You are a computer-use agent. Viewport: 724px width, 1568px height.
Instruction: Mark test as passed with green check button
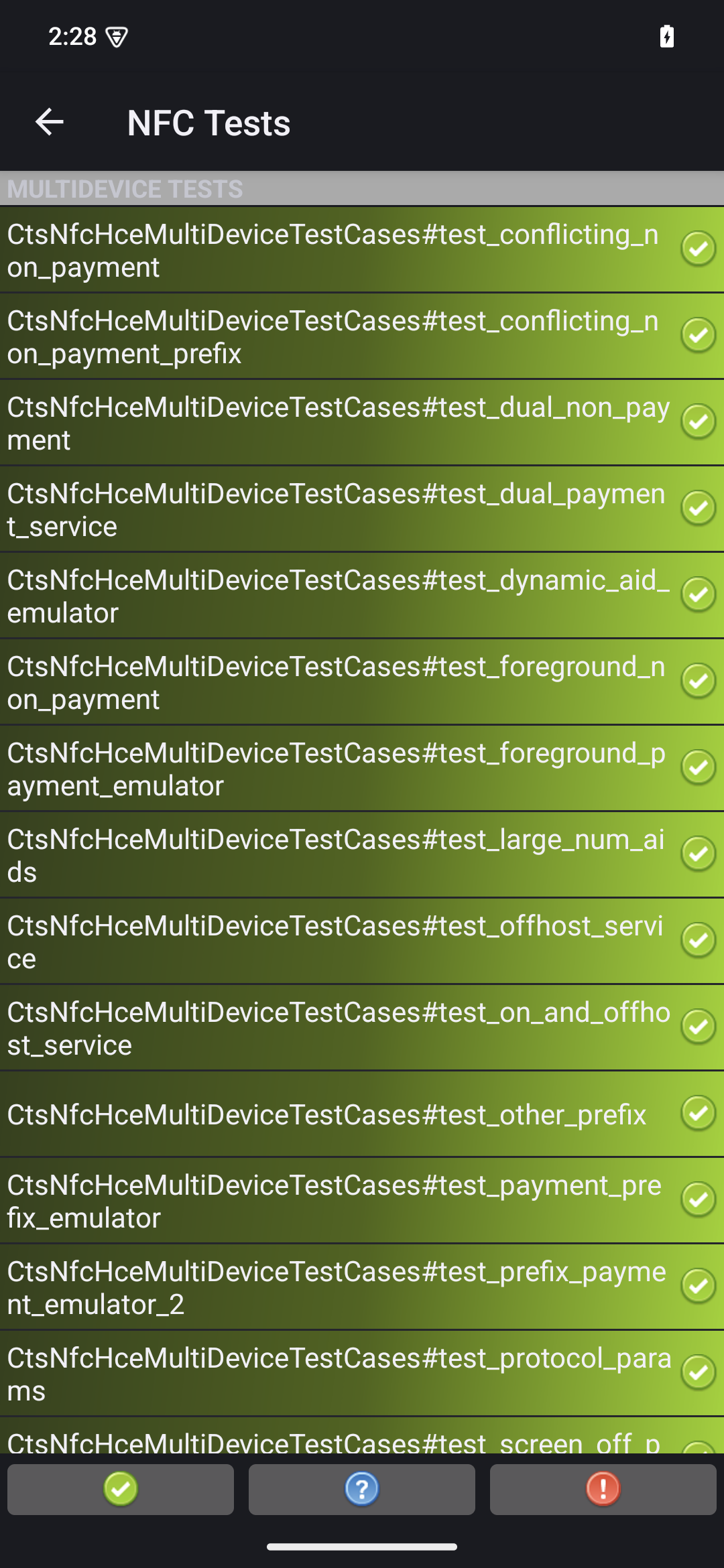tap(121, 1489)
